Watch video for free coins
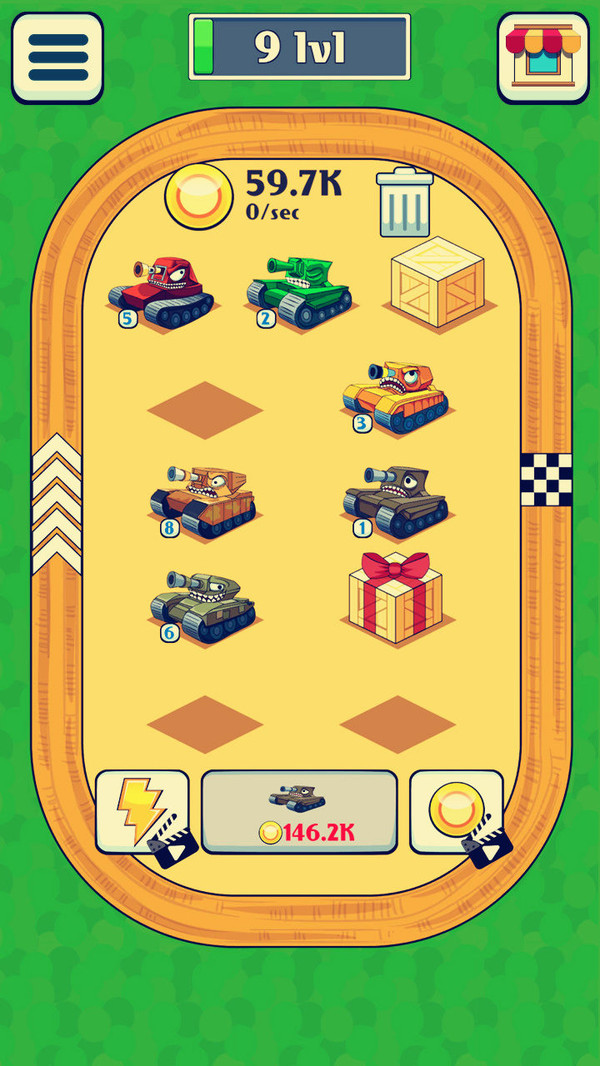600x1066 pixels. tap(457, 811)
